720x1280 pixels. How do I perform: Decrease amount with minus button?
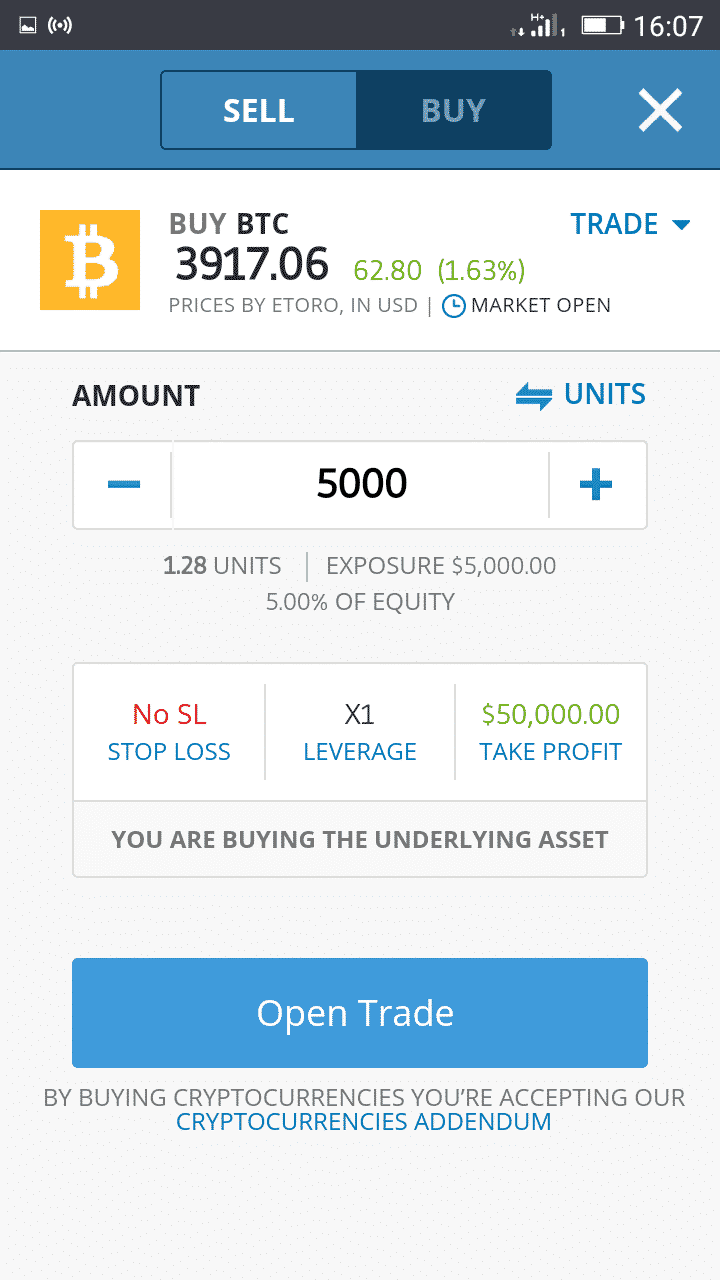click(x=123, y=485)
